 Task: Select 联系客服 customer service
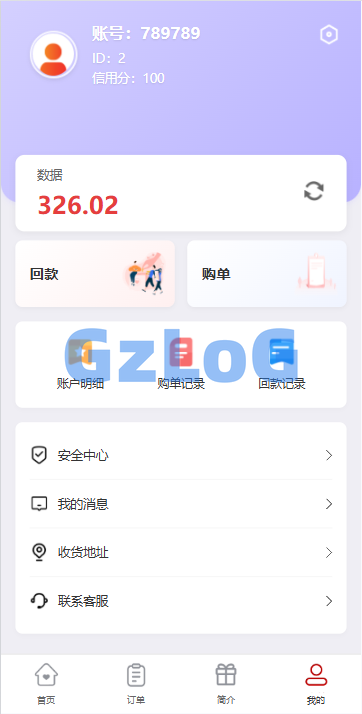click(x=181, y=602)
